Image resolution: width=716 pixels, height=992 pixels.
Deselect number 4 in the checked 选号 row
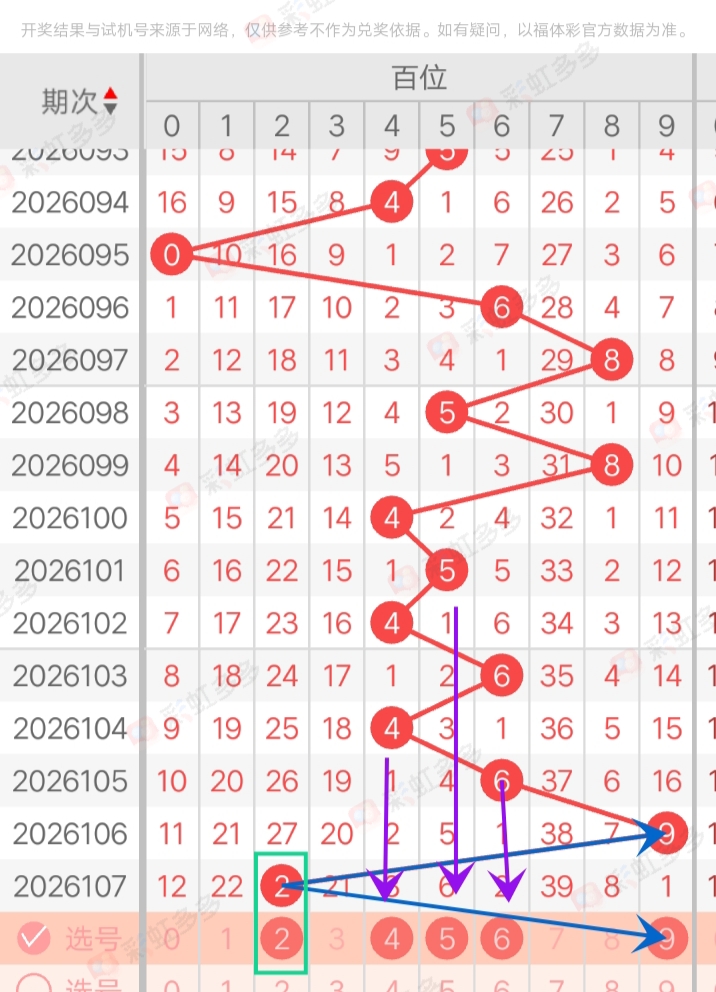pyautogui.click(x=392, y=939)
